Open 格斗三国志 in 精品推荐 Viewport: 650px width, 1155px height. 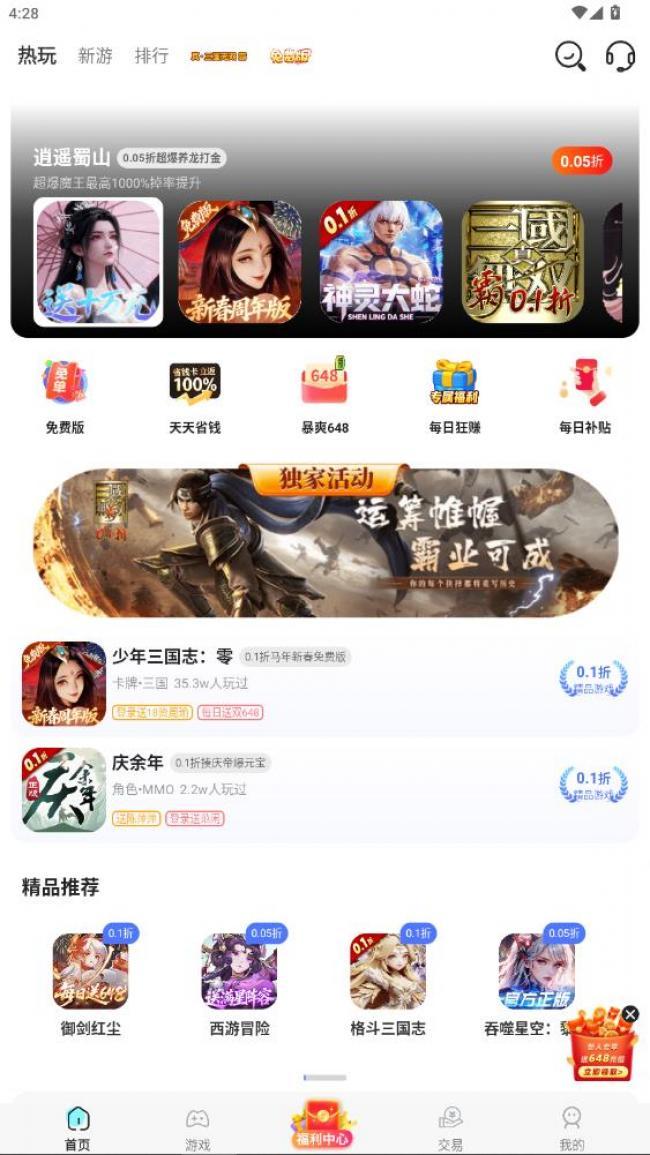tap(388, 980)
